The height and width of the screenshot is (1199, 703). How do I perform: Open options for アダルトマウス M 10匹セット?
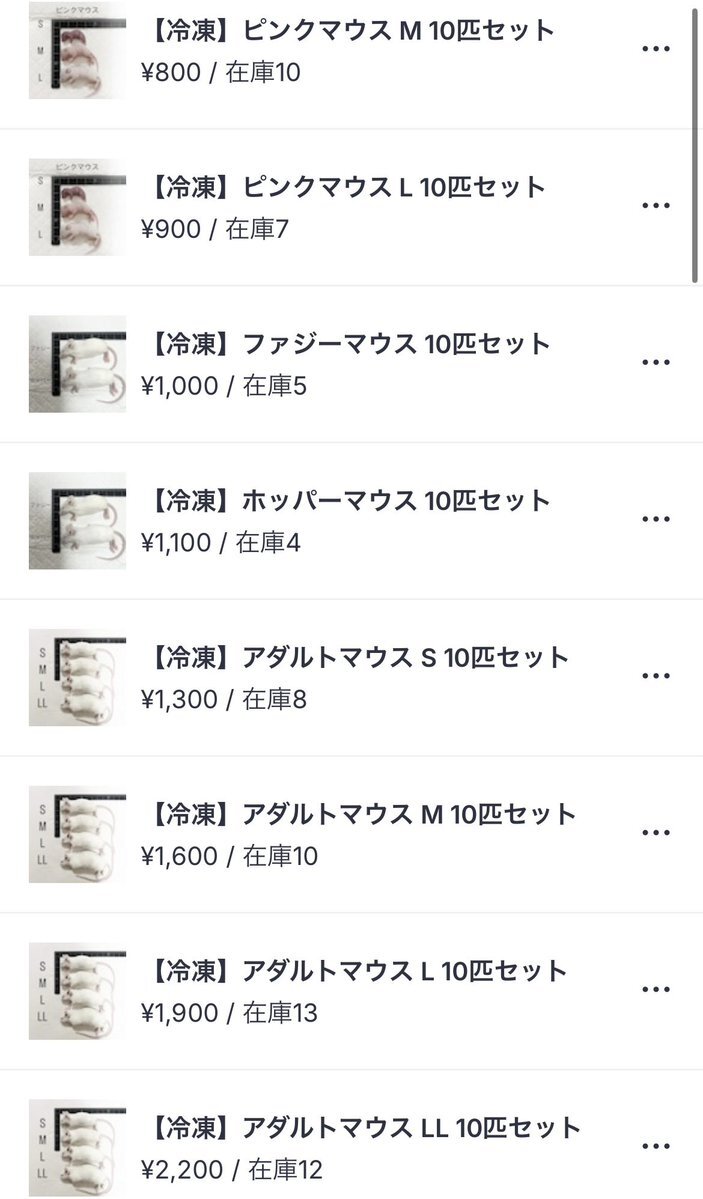(x=656, y=833)
